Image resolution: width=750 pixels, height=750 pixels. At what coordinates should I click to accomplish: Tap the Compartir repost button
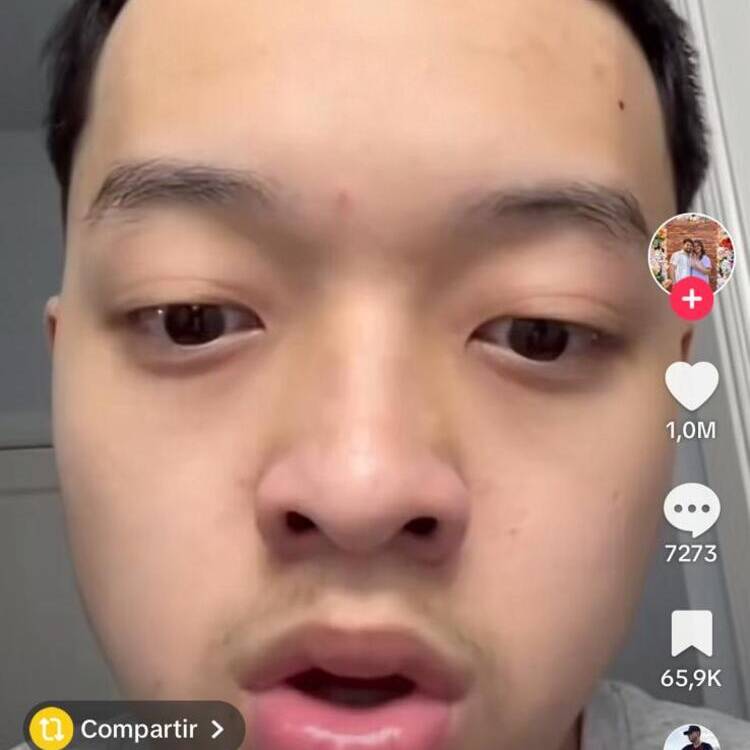(134, 729)
